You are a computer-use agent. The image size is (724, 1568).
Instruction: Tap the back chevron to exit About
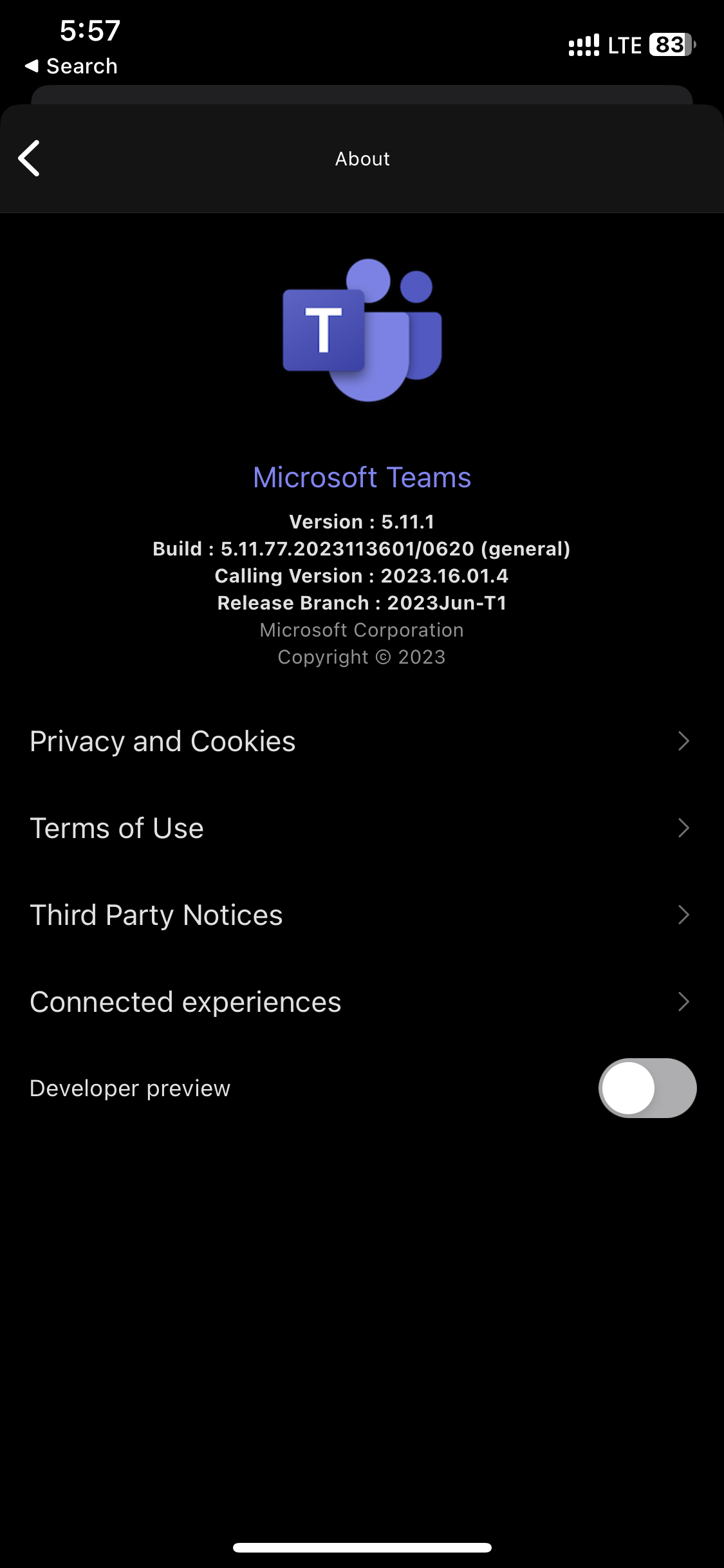pyautogui.click(x=29, y=158)
